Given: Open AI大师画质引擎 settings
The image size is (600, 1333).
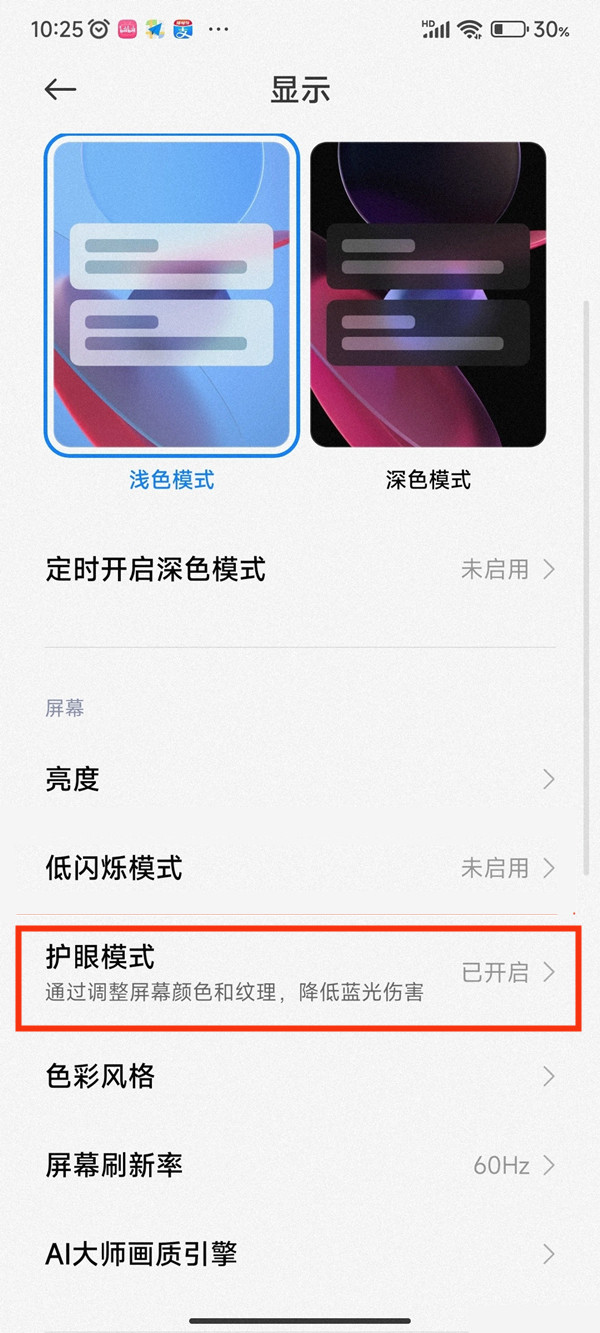Looking at the screenshot, I should (300, 1254).
